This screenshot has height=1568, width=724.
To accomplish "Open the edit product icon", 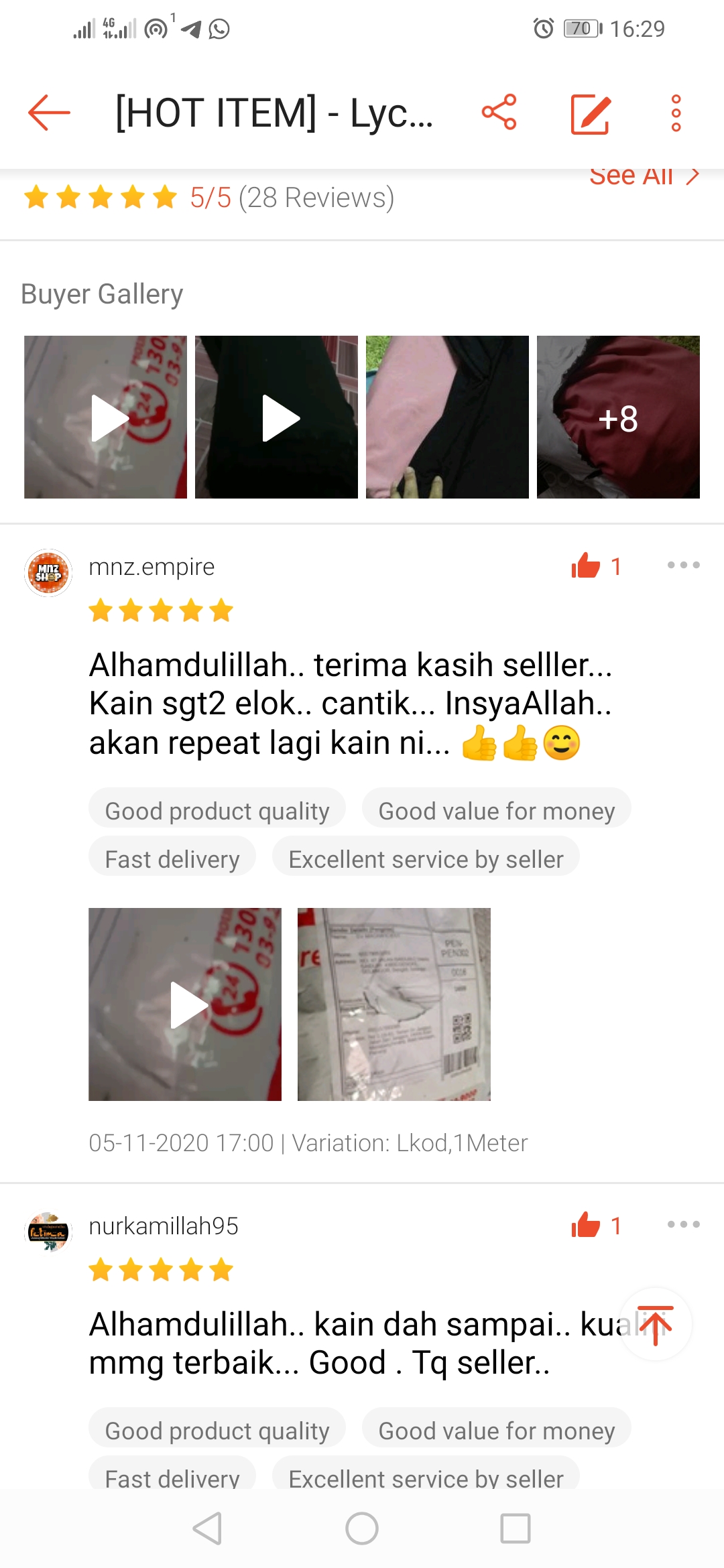I will [590, 114].
